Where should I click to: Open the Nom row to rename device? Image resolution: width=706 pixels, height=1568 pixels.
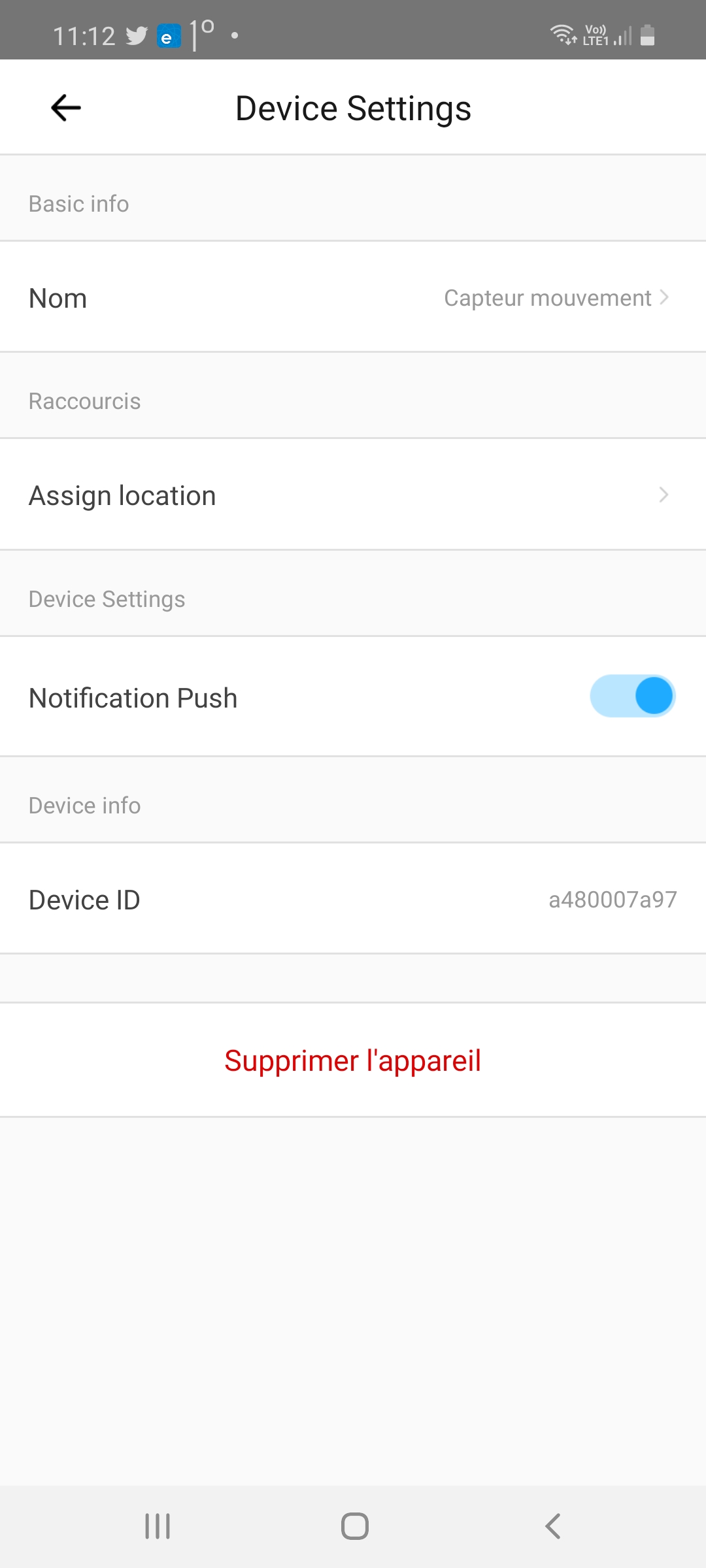(353, 298)
